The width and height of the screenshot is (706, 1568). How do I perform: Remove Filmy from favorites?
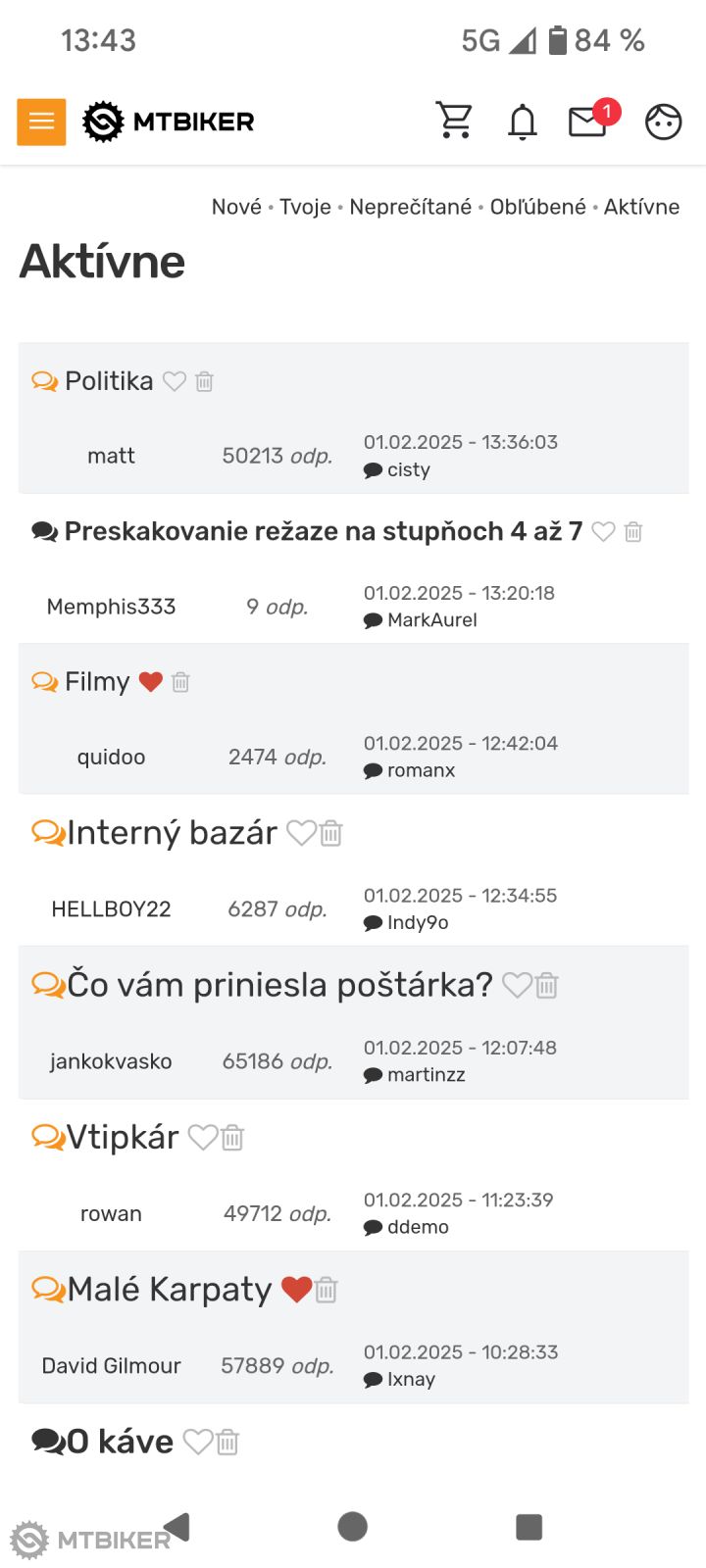click(x=150, y=682)
